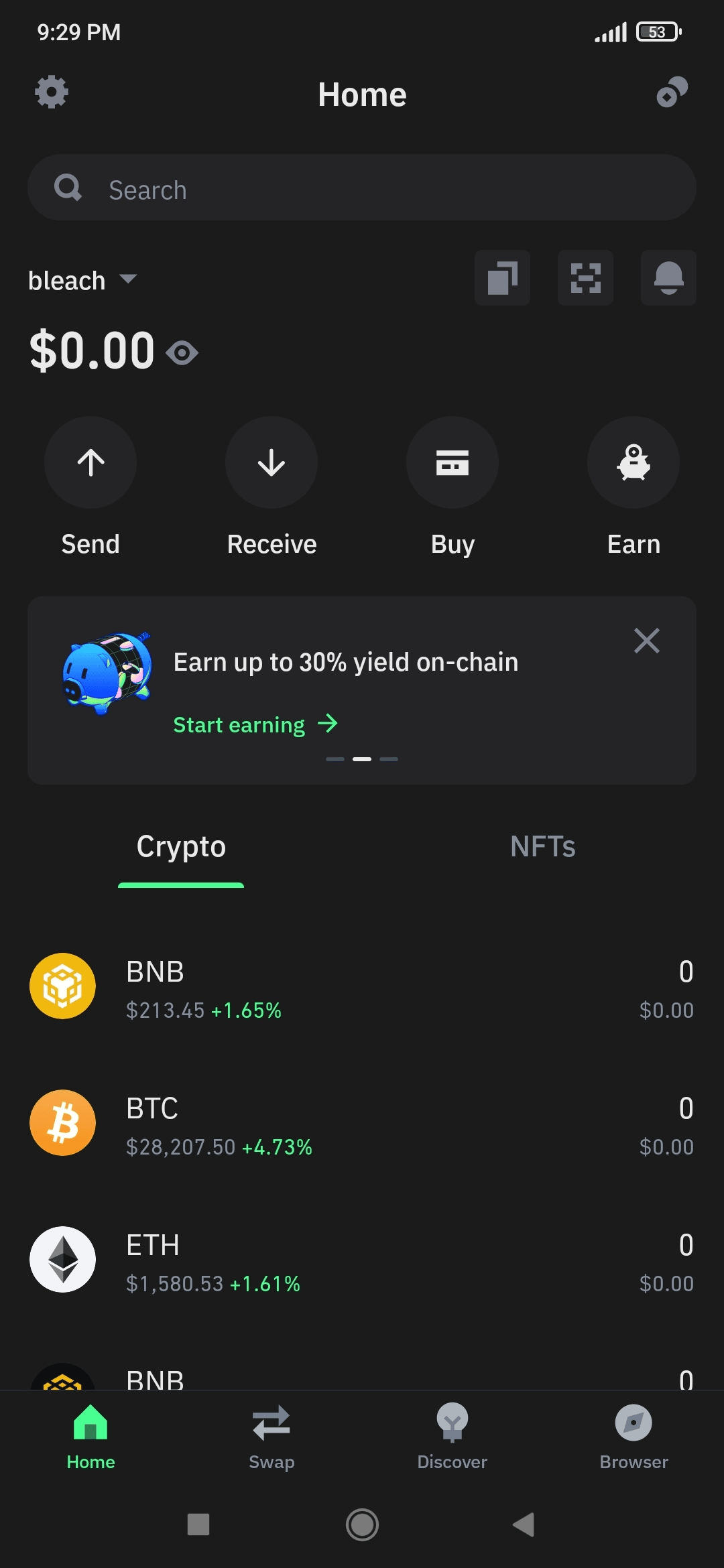The height and width of the screenshot is (1568, 724).
Task: Copy the wallet address
Action: tap(502, 278)
